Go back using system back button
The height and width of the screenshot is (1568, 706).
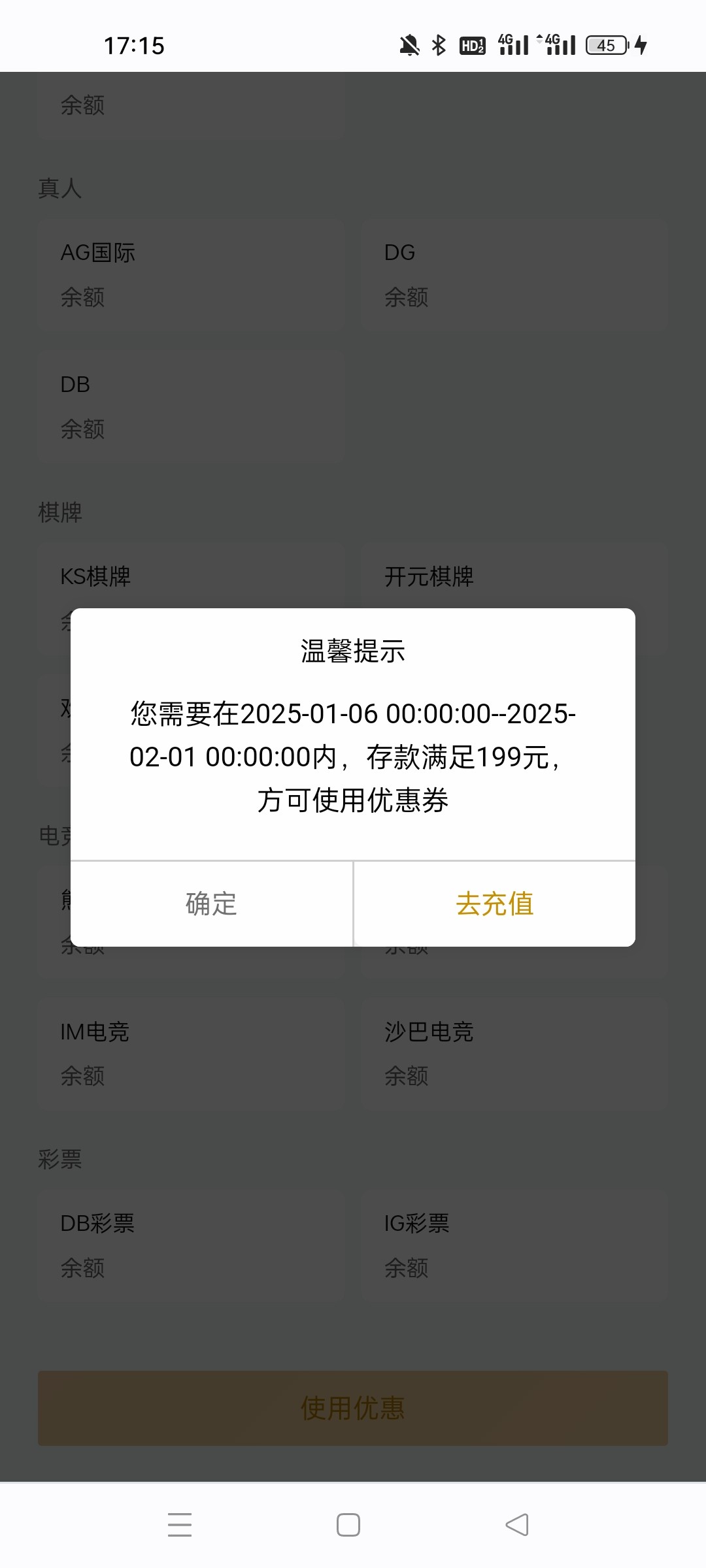tap(517, 1525)
